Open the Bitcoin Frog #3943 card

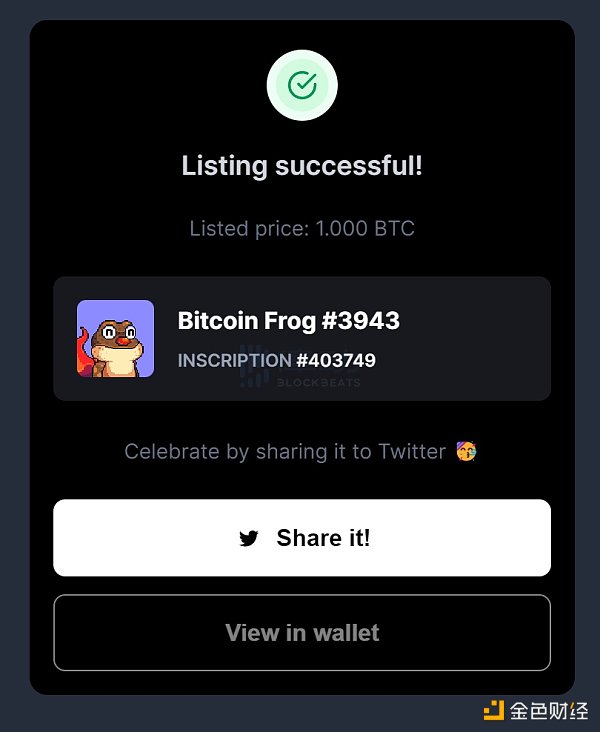302,338
